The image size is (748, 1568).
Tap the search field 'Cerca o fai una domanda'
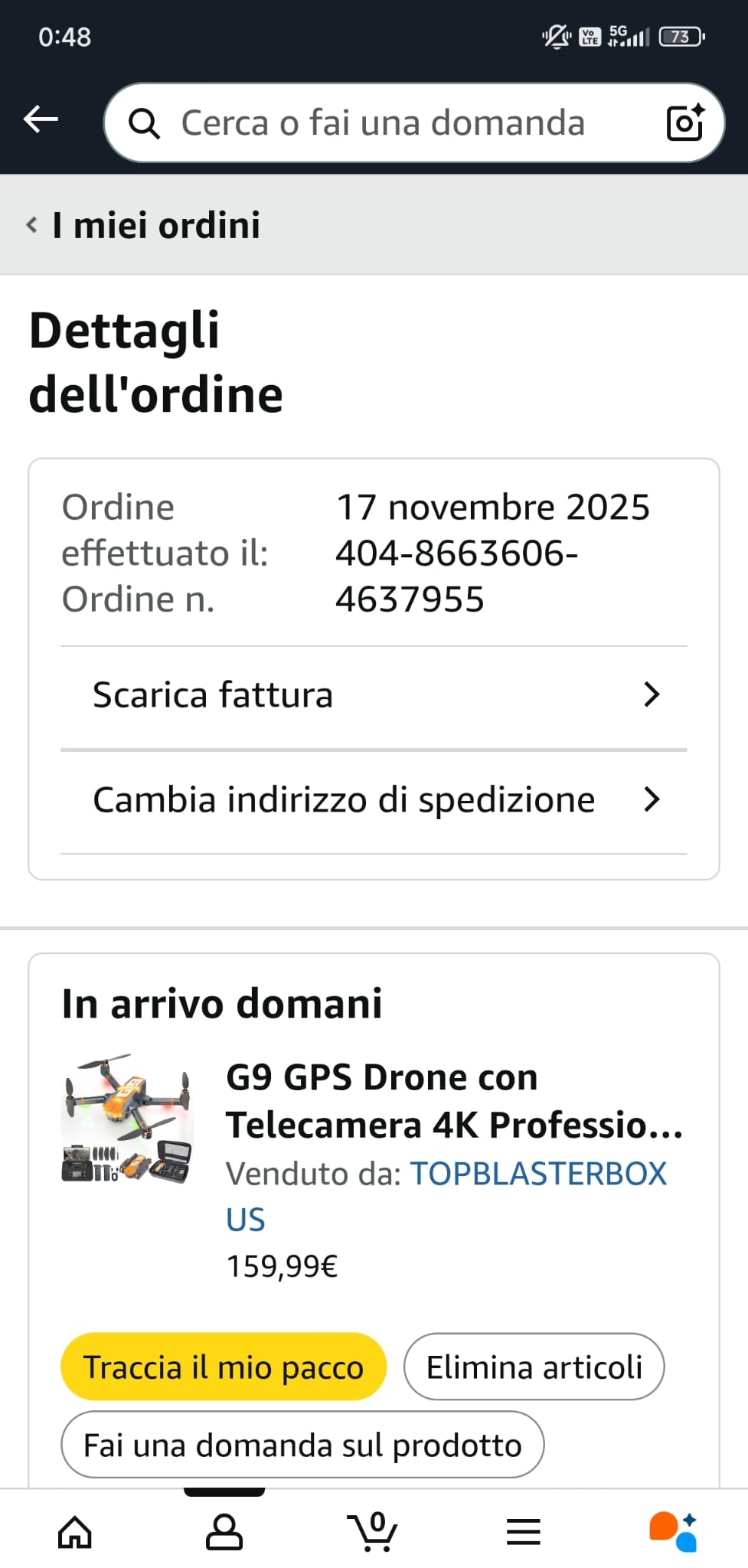point(383,122)
